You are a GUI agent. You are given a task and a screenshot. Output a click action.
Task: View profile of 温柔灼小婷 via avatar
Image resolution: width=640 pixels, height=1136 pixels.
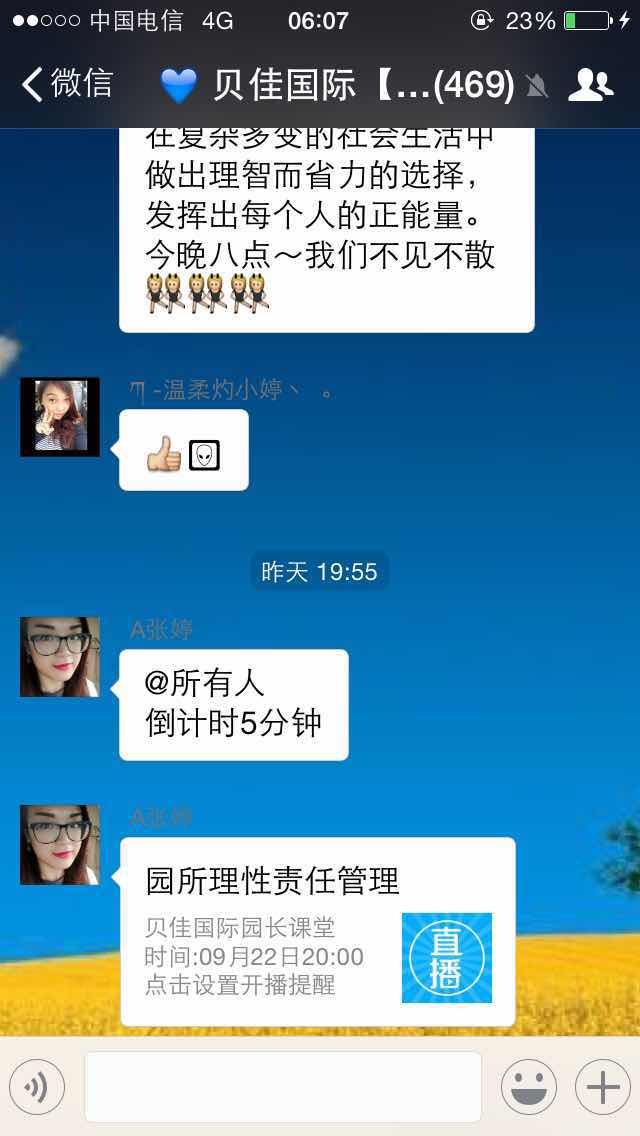coord(60,417)
